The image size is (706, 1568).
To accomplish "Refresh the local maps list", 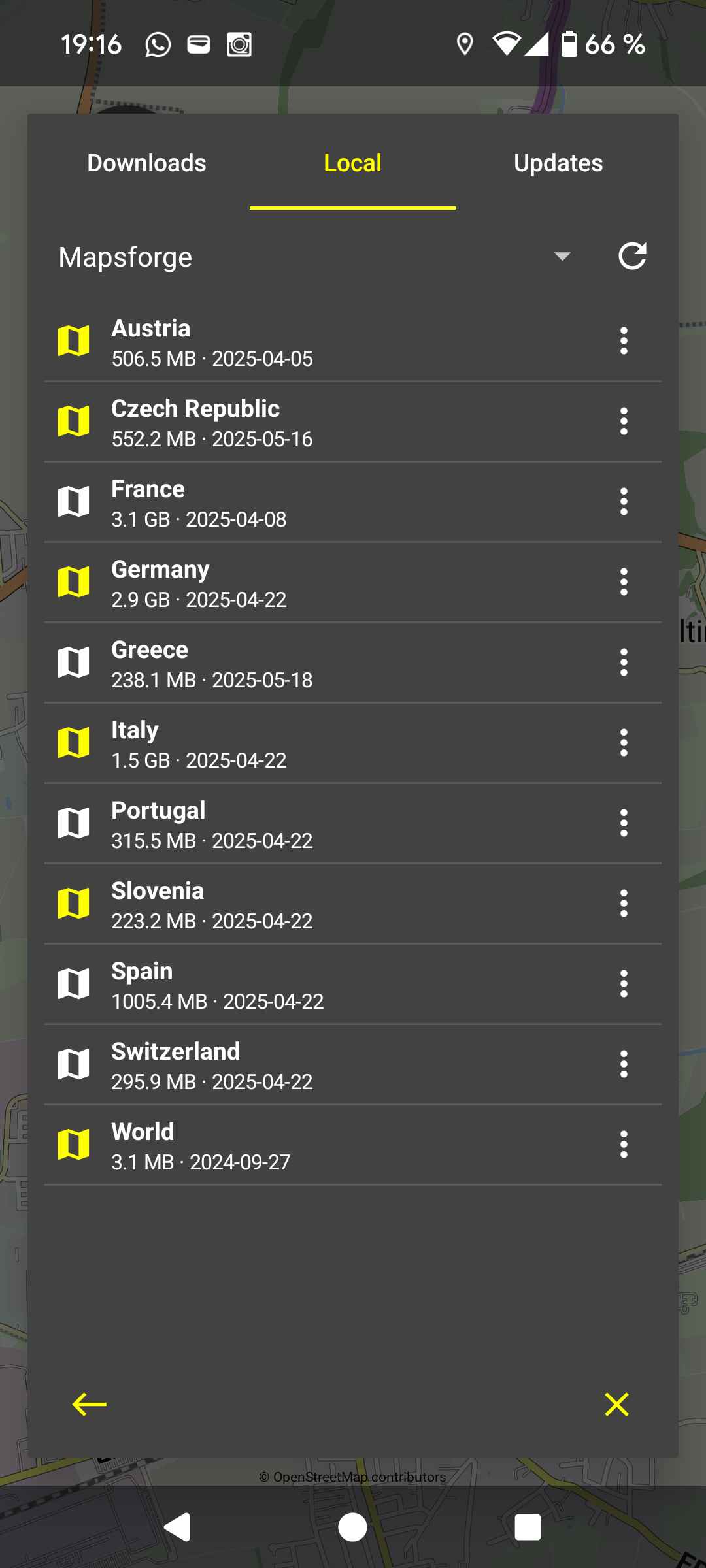I will pos(632,256).
